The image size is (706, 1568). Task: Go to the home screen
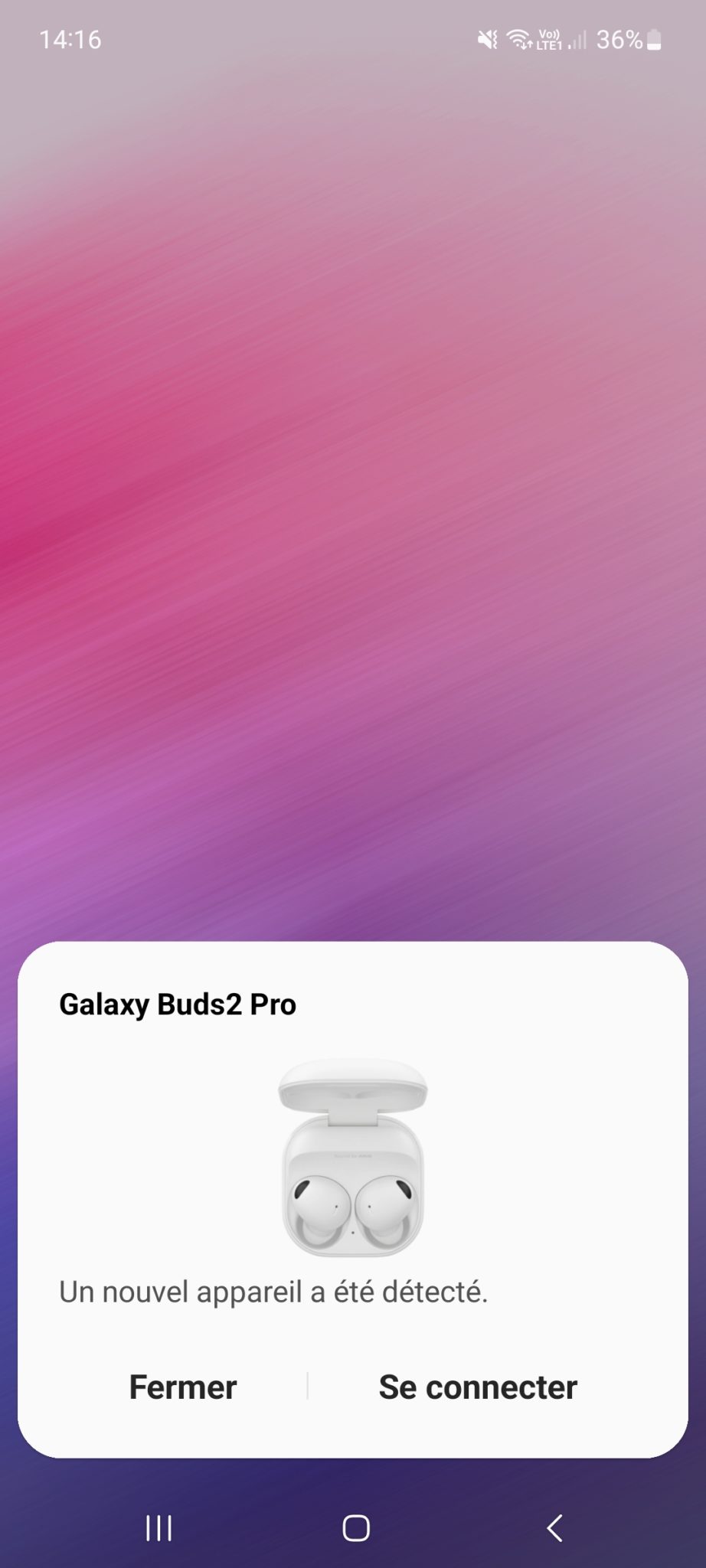(356, 1527)
